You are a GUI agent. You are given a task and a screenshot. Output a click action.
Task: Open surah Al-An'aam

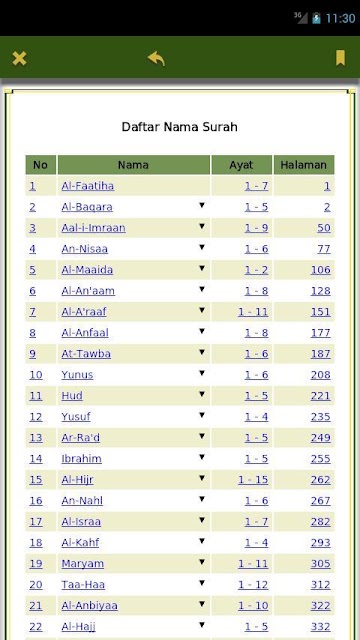[88, 291]
